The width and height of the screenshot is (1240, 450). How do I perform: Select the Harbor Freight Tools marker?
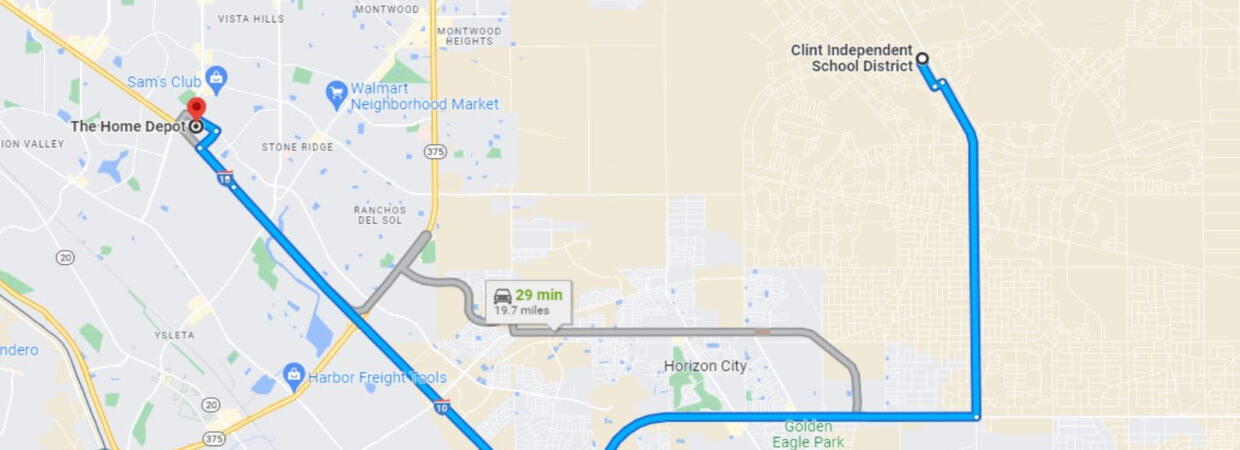[x=294, y=377]
